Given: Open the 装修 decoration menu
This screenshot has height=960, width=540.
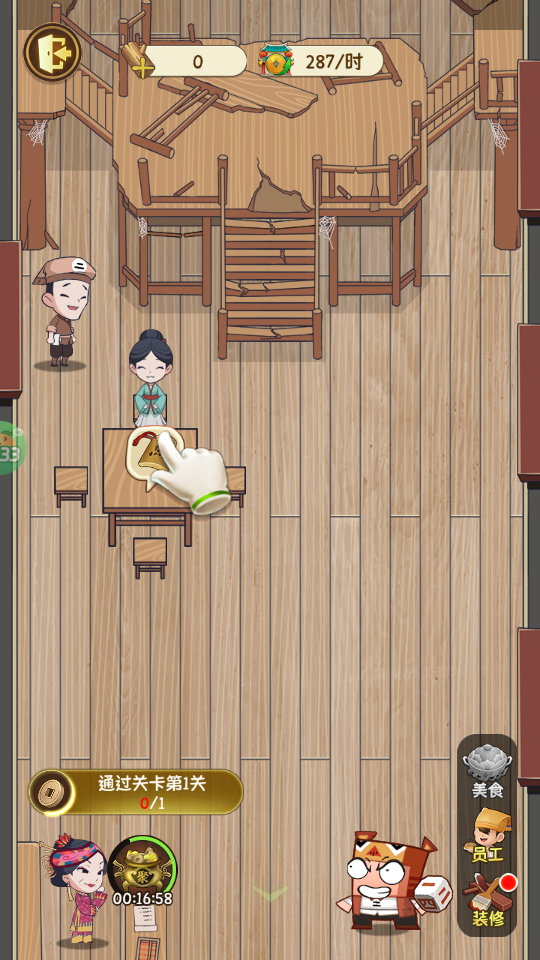Looking at the screenshot, I should point(489,900).
